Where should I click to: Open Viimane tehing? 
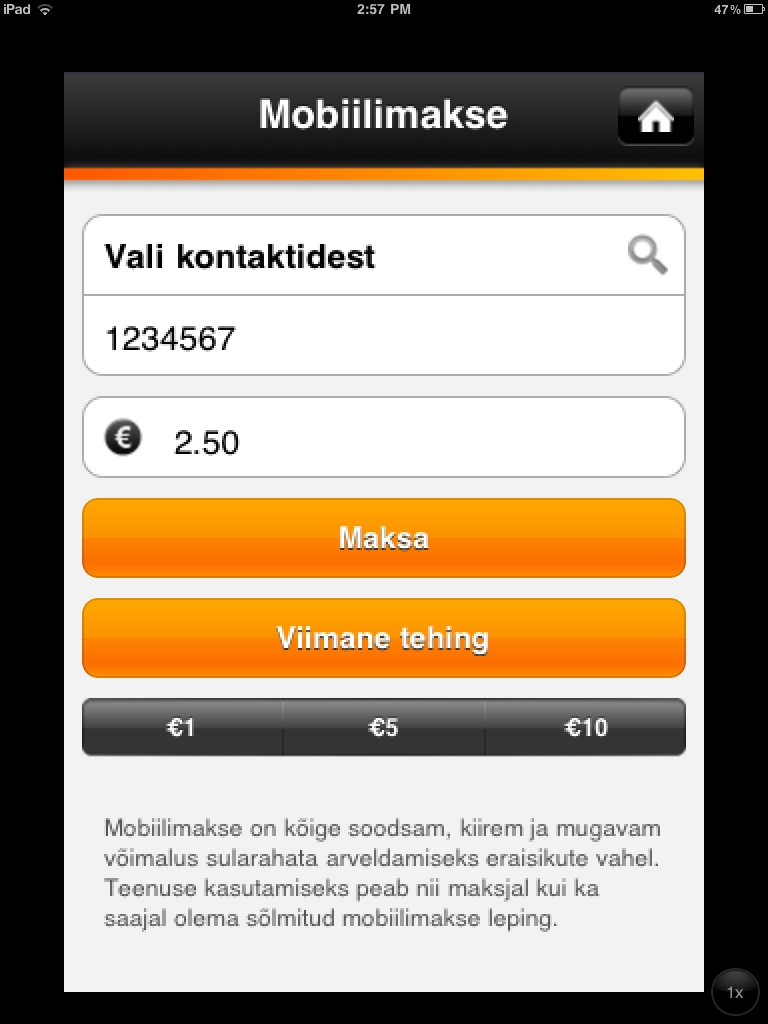click(x=383, y=638)
